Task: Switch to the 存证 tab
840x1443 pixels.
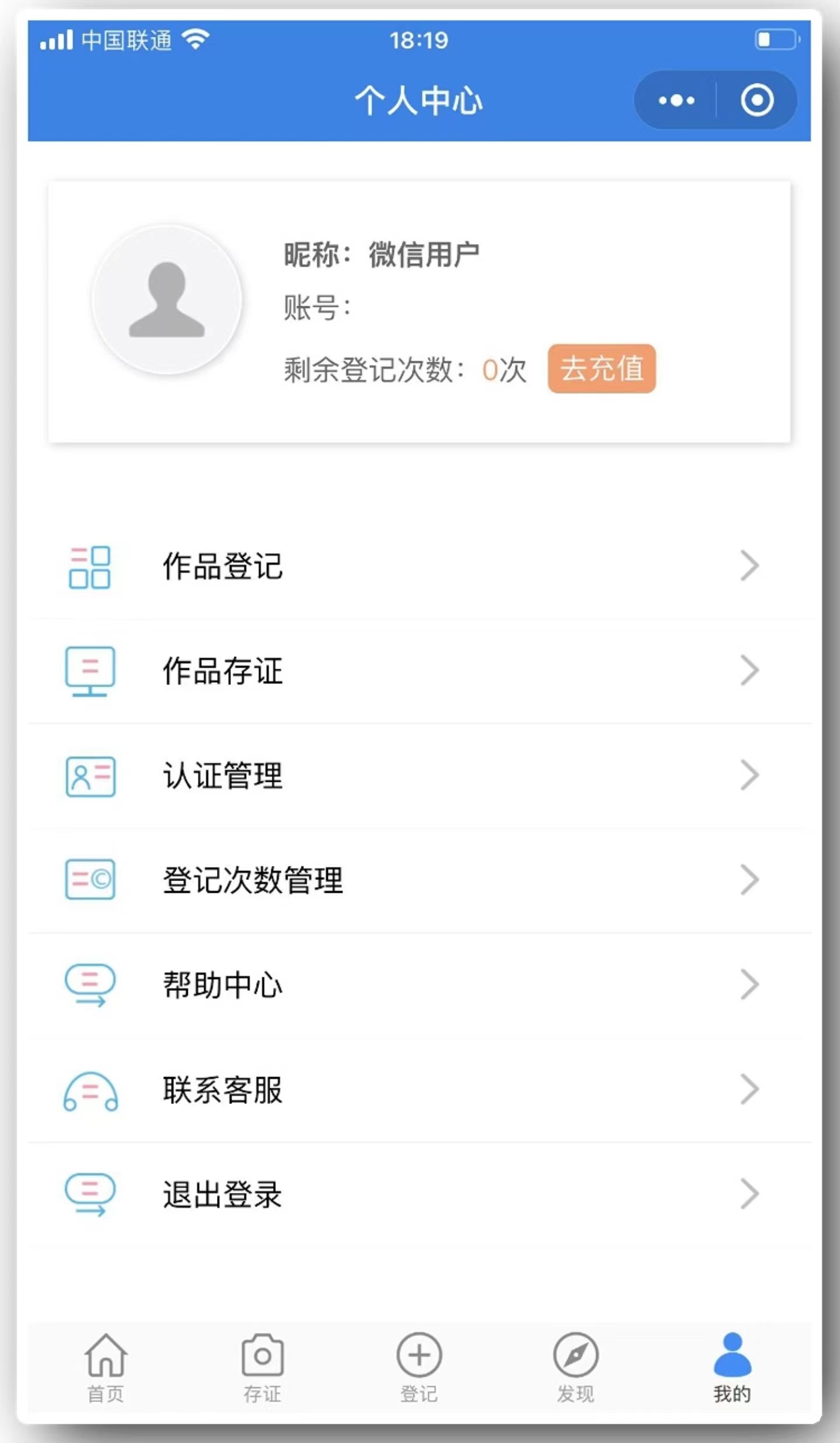Action: [262, 1367]
